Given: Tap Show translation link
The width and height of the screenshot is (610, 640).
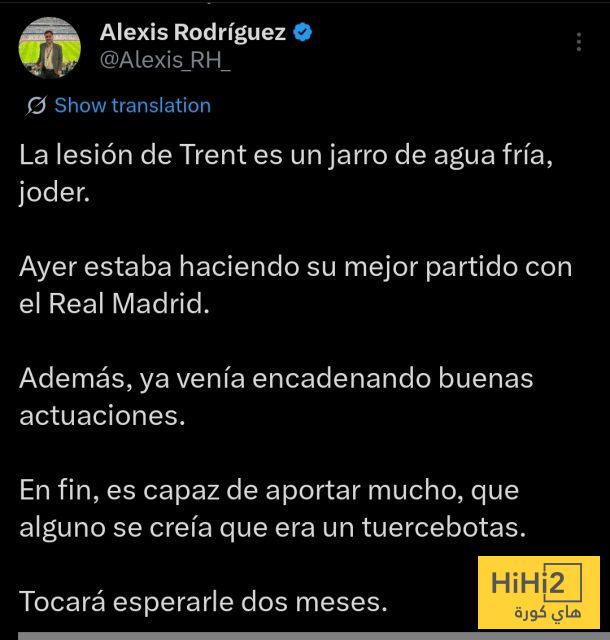Looking at the screenshot, I should click(132, 105).
